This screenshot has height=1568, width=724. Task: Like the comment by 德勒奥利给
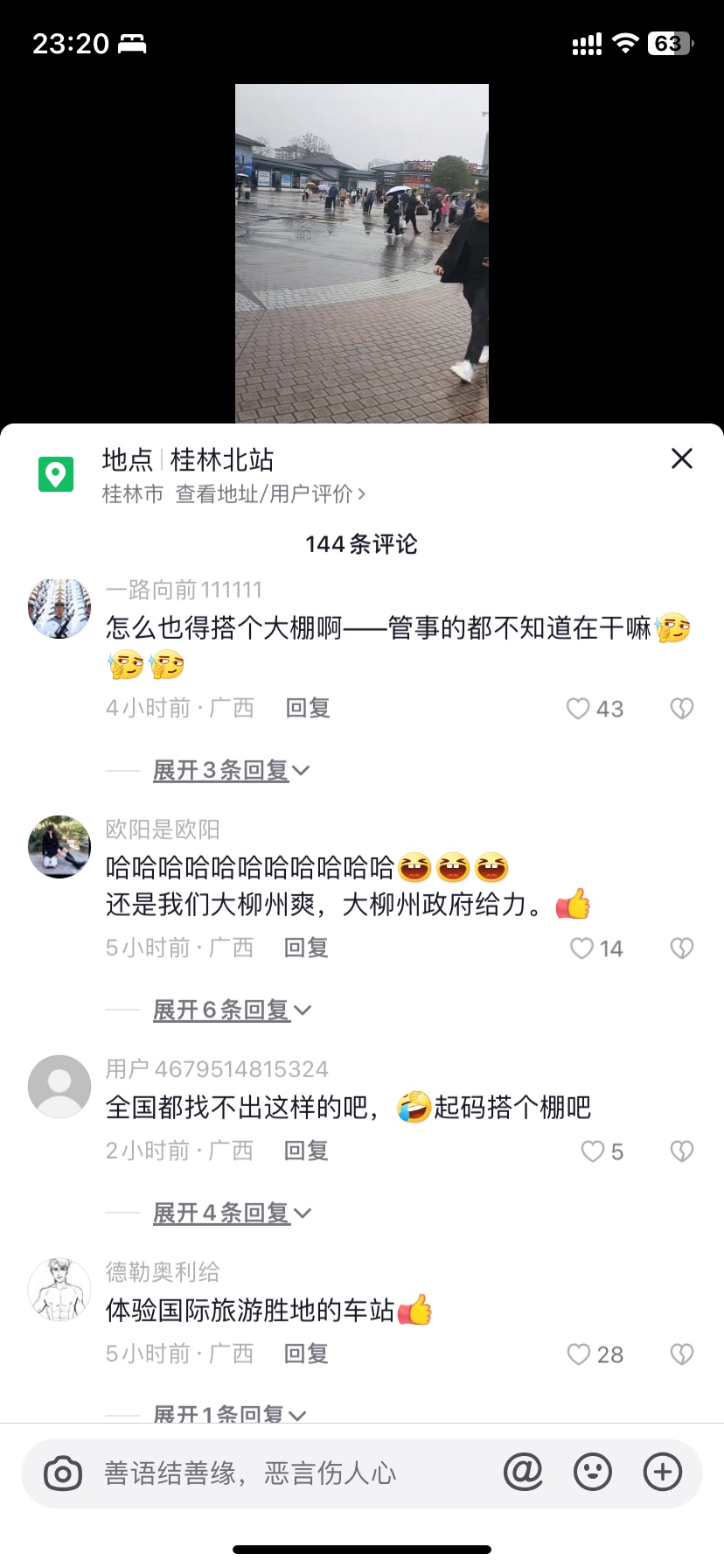point(579,1354)
